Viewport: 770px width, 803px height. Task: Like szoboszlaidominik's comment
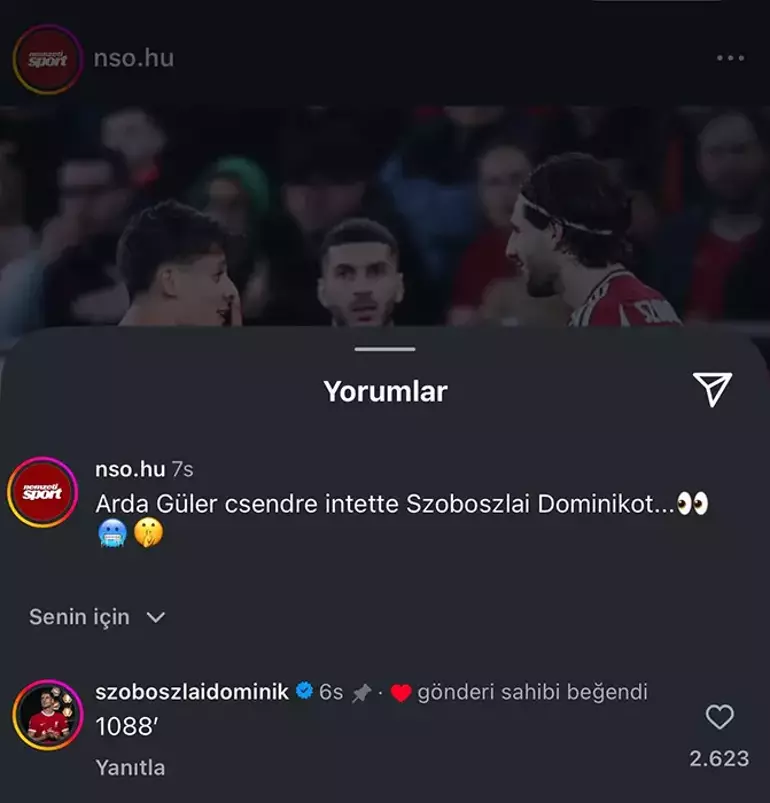click(x=719, y=717)
